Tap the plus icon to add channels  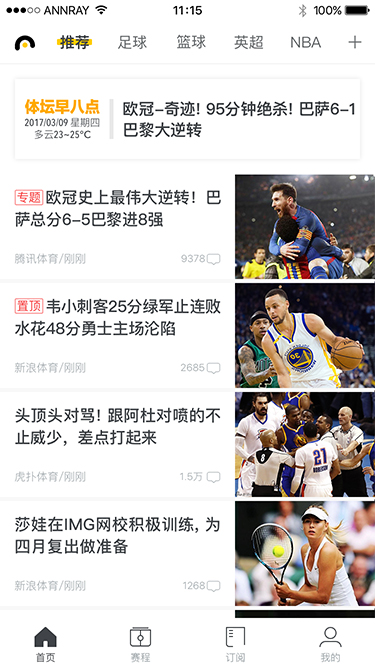tap(355, 42)
